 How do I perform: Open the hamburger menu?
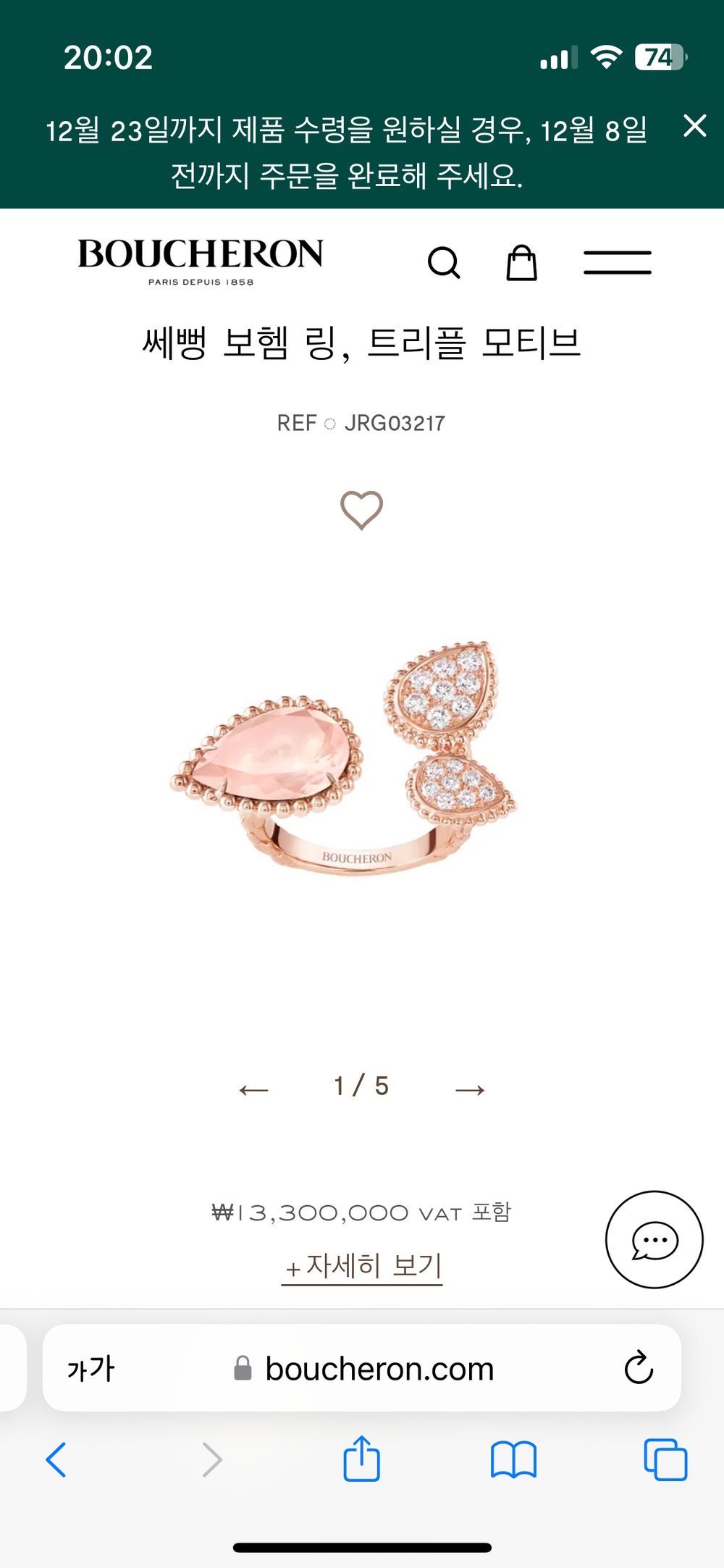[618, 262]
